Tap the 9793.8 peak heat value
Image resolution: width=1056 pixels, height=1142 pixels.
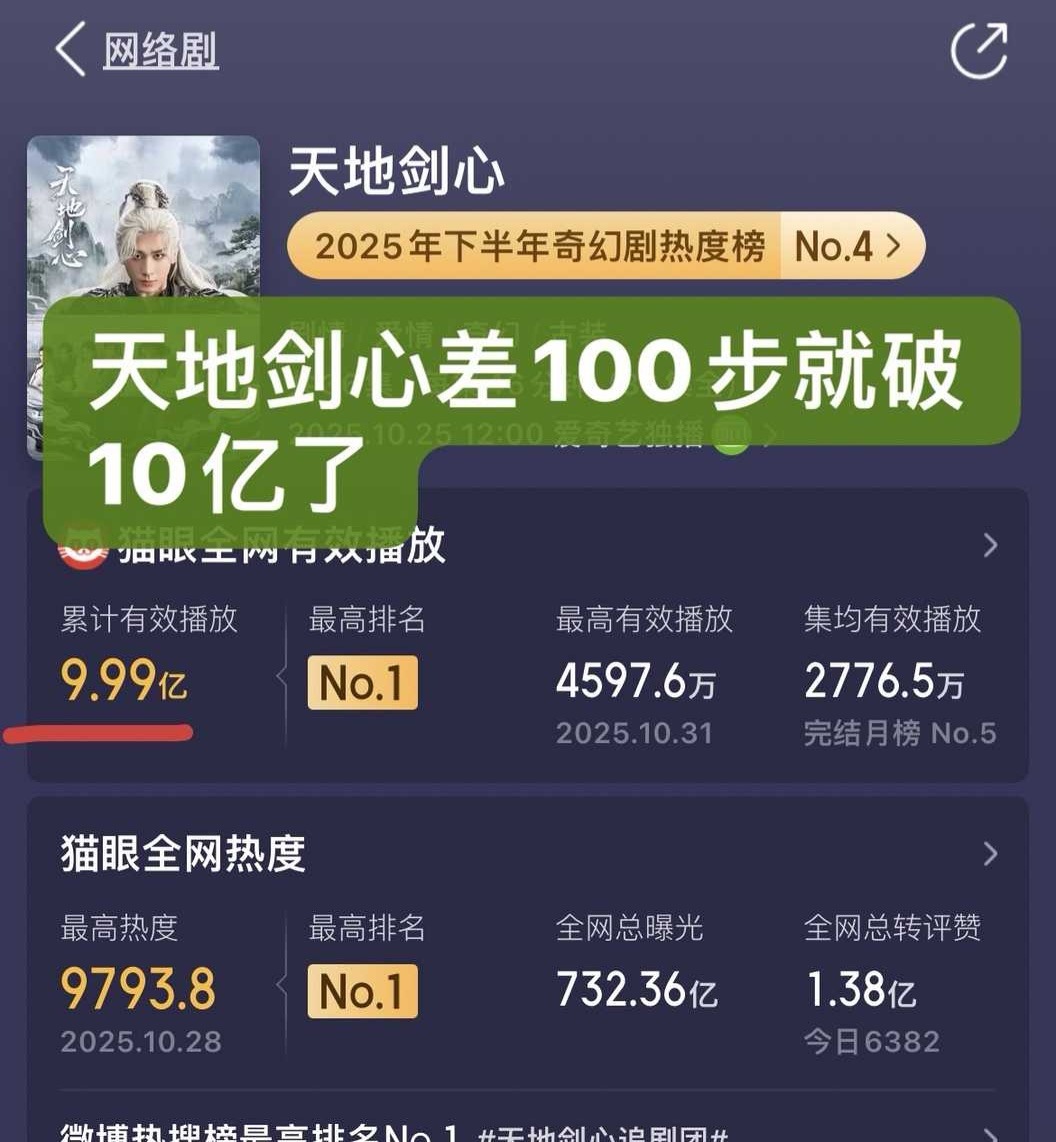point(135,990)
